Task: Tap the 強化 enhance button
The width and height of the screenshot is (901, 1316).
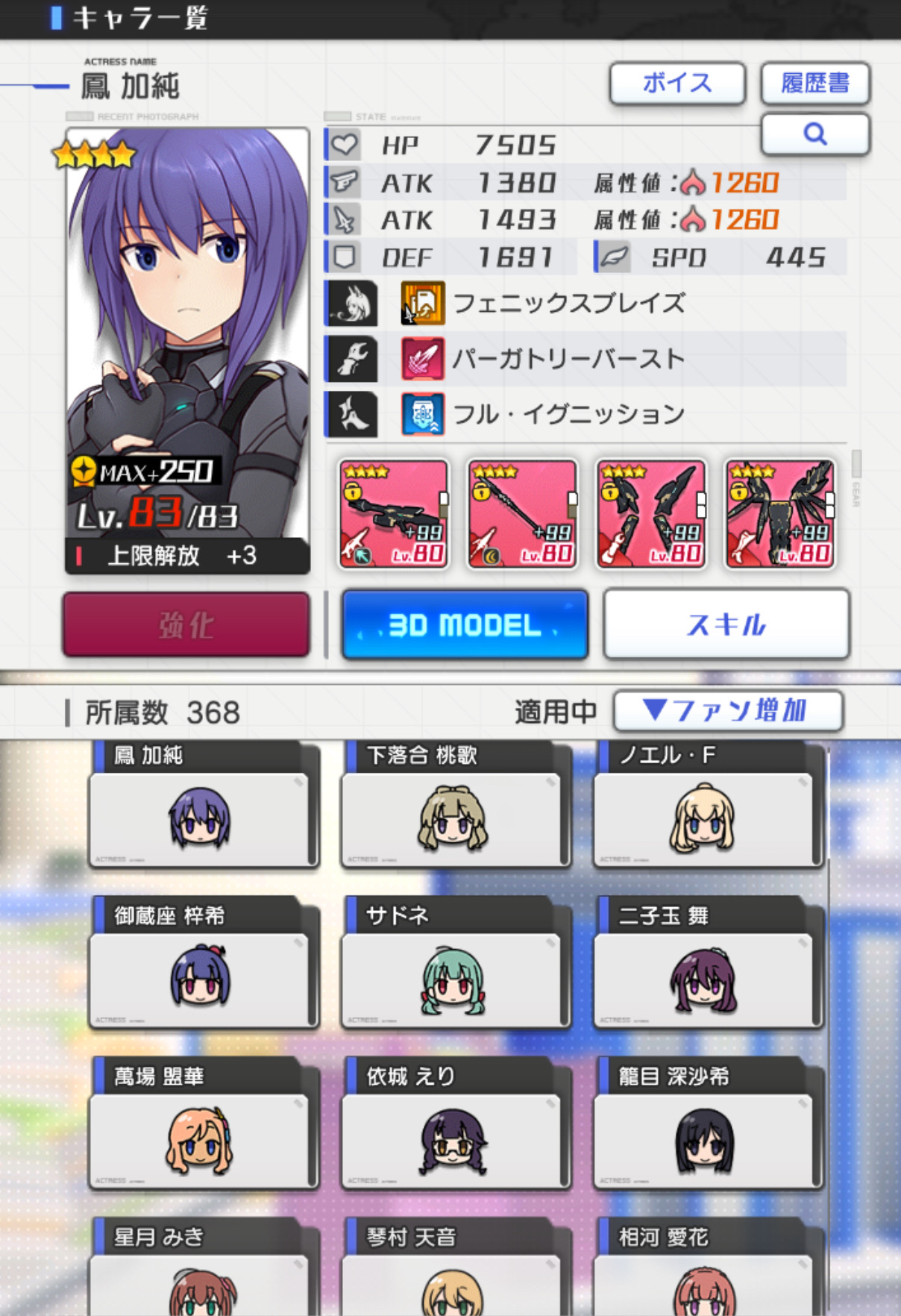Action: click(x=186, y=624)
